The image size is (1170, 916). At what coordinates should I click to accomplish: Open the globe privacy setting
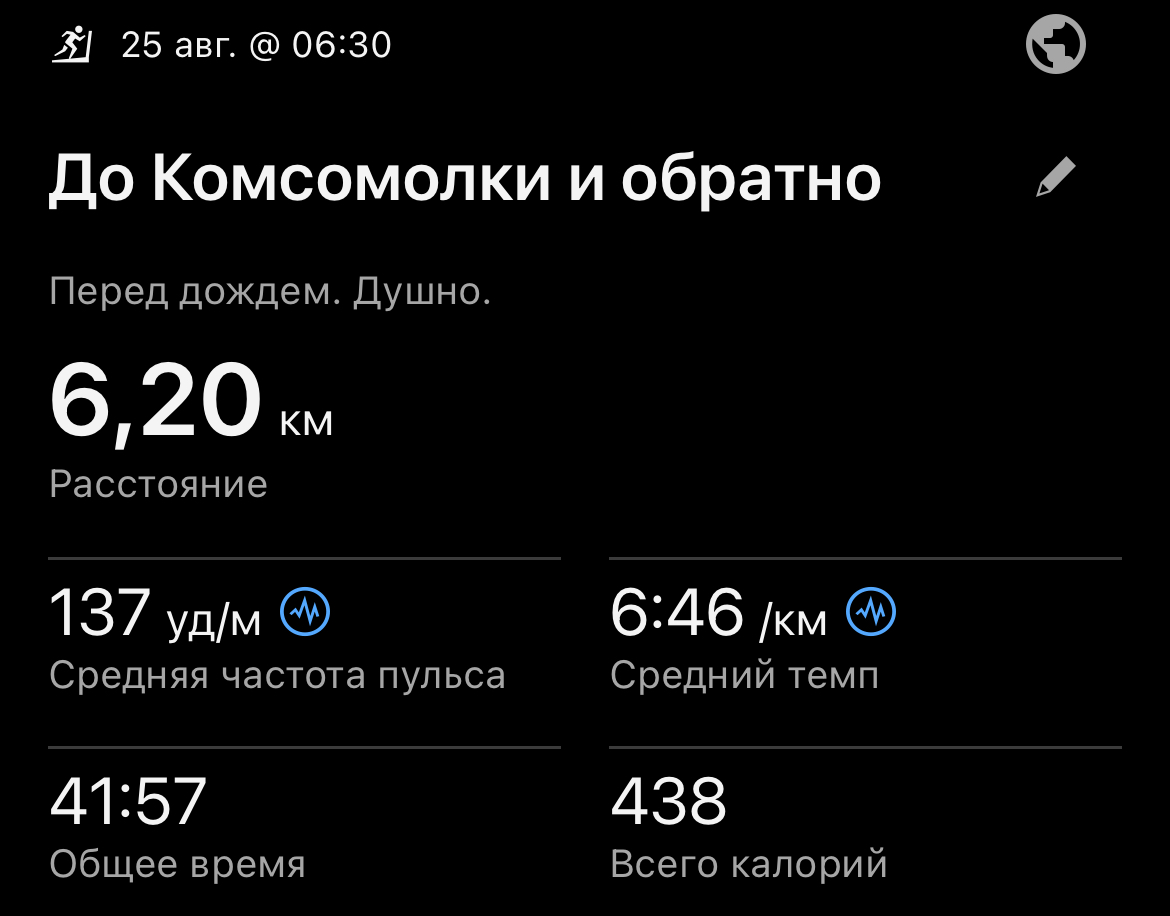pos(1056,46)
